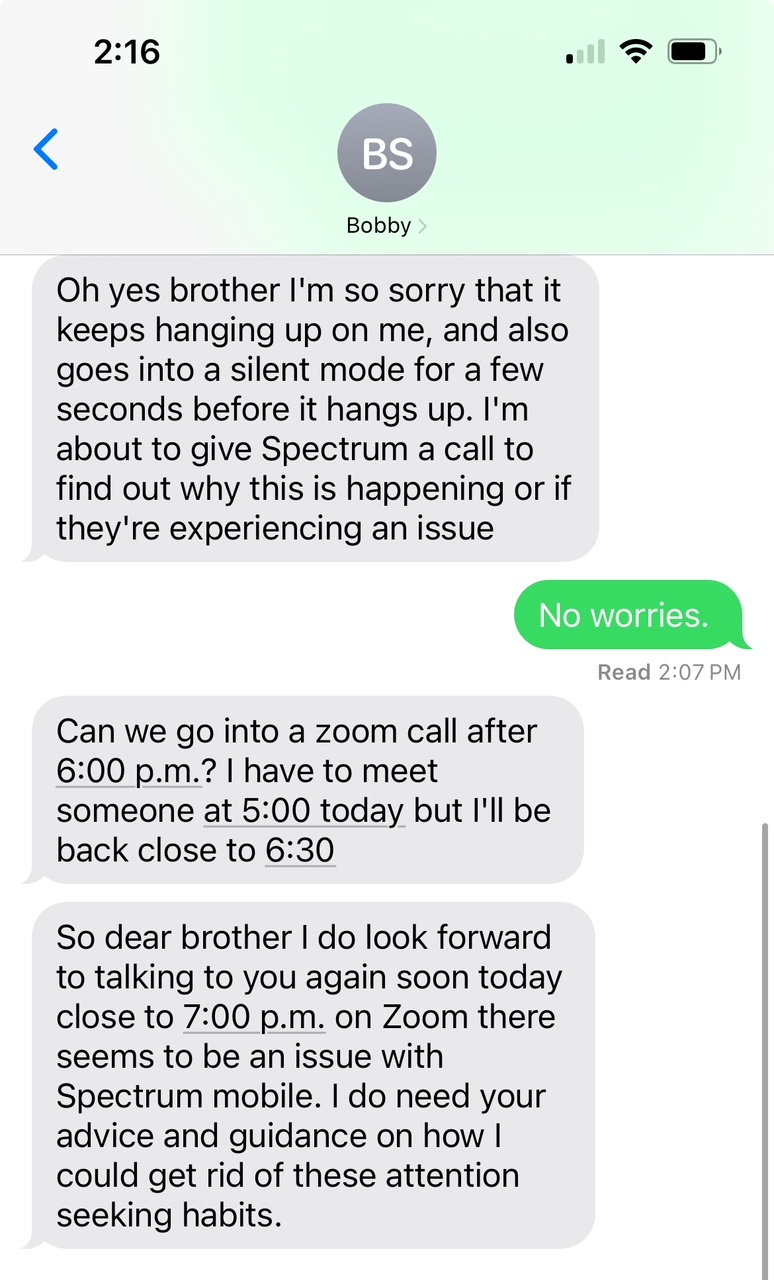Tap the underlined 6:30 time link
The image size is (774, 1280).
tap(300, 850)
